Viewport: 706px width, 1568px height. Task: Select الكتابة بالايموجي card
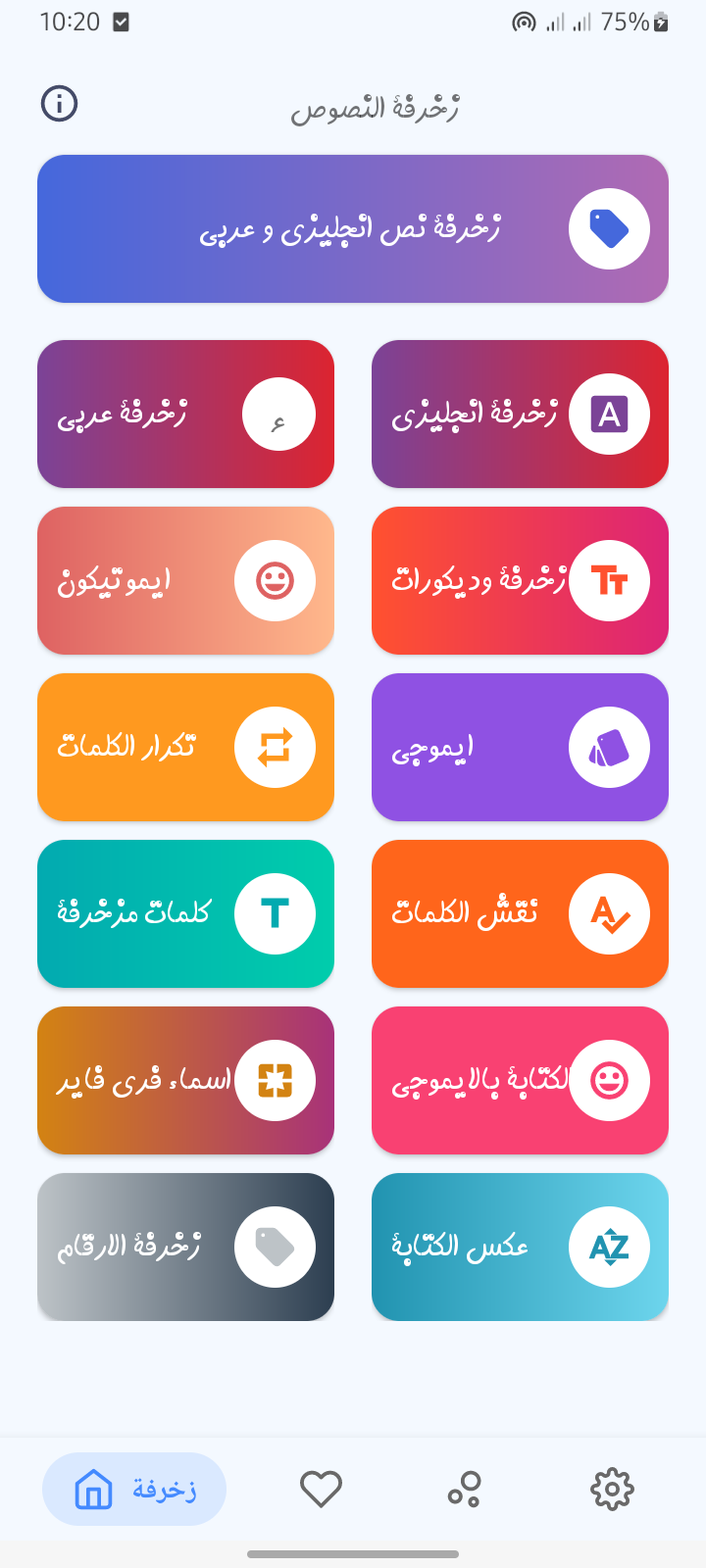[x=520, y=1080]
